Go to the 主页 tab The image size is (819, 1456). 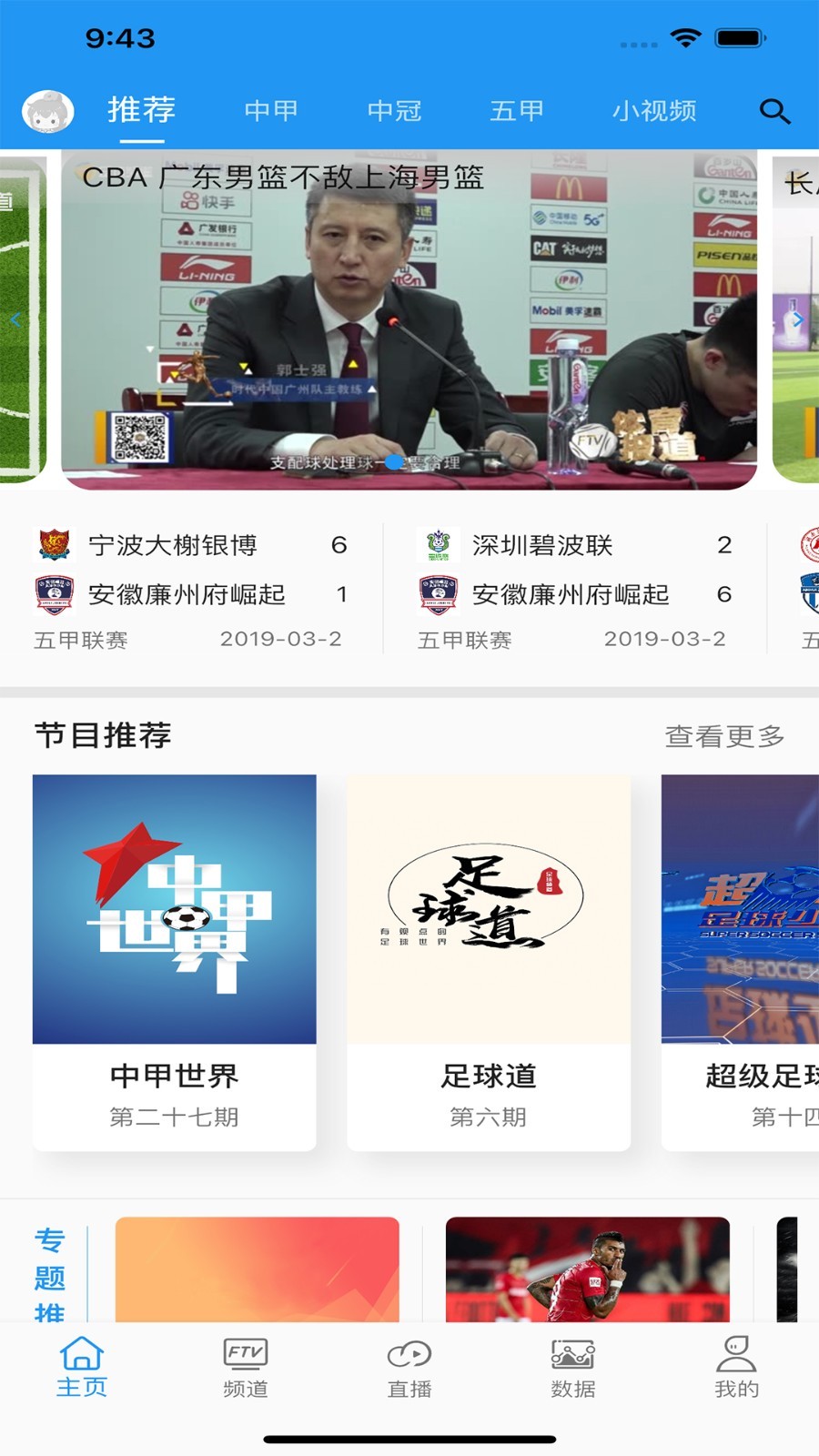point(82,1366)
